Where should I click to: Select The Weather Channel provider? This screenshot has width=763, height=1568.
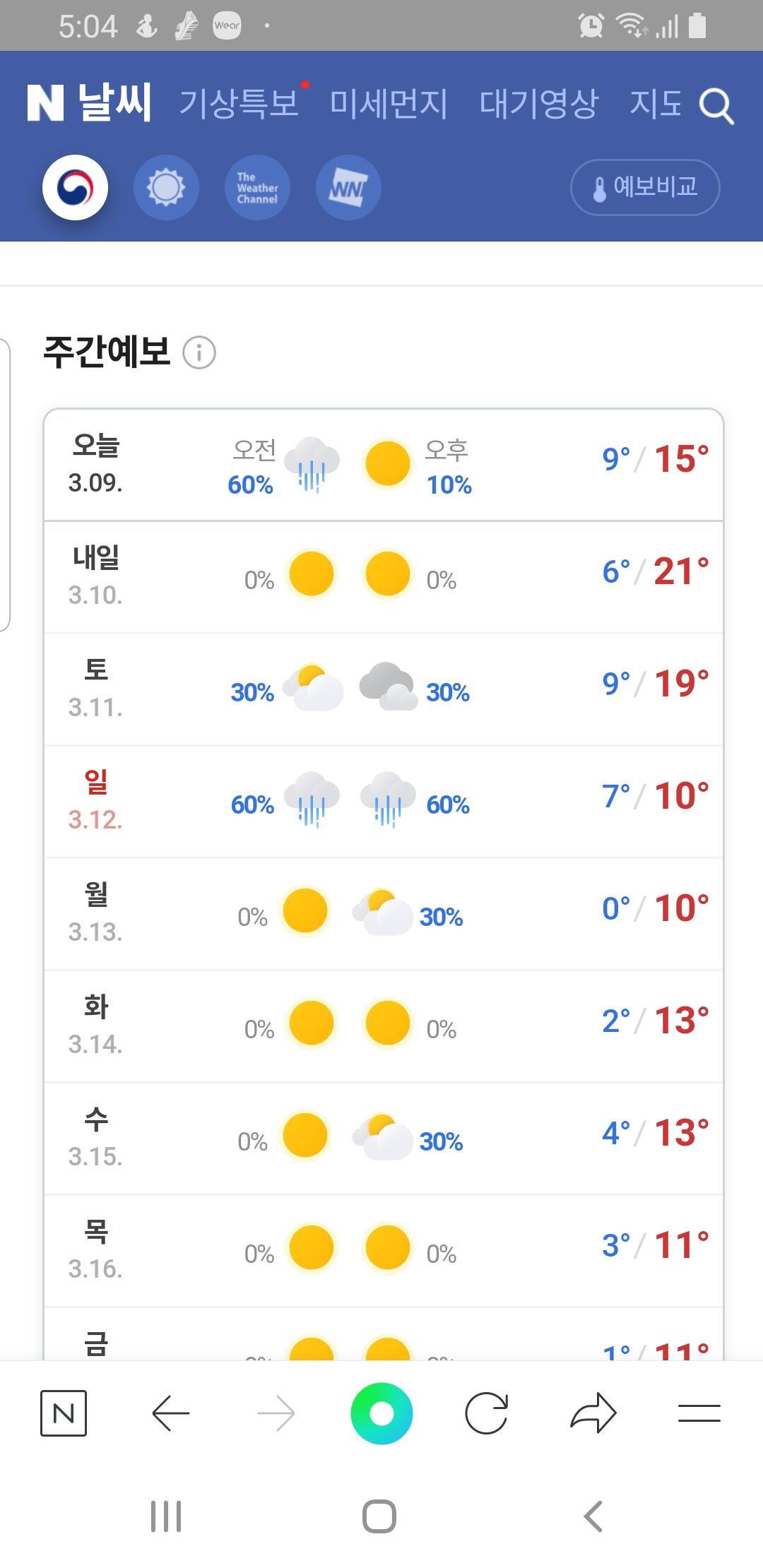click(x=257, y=187)
